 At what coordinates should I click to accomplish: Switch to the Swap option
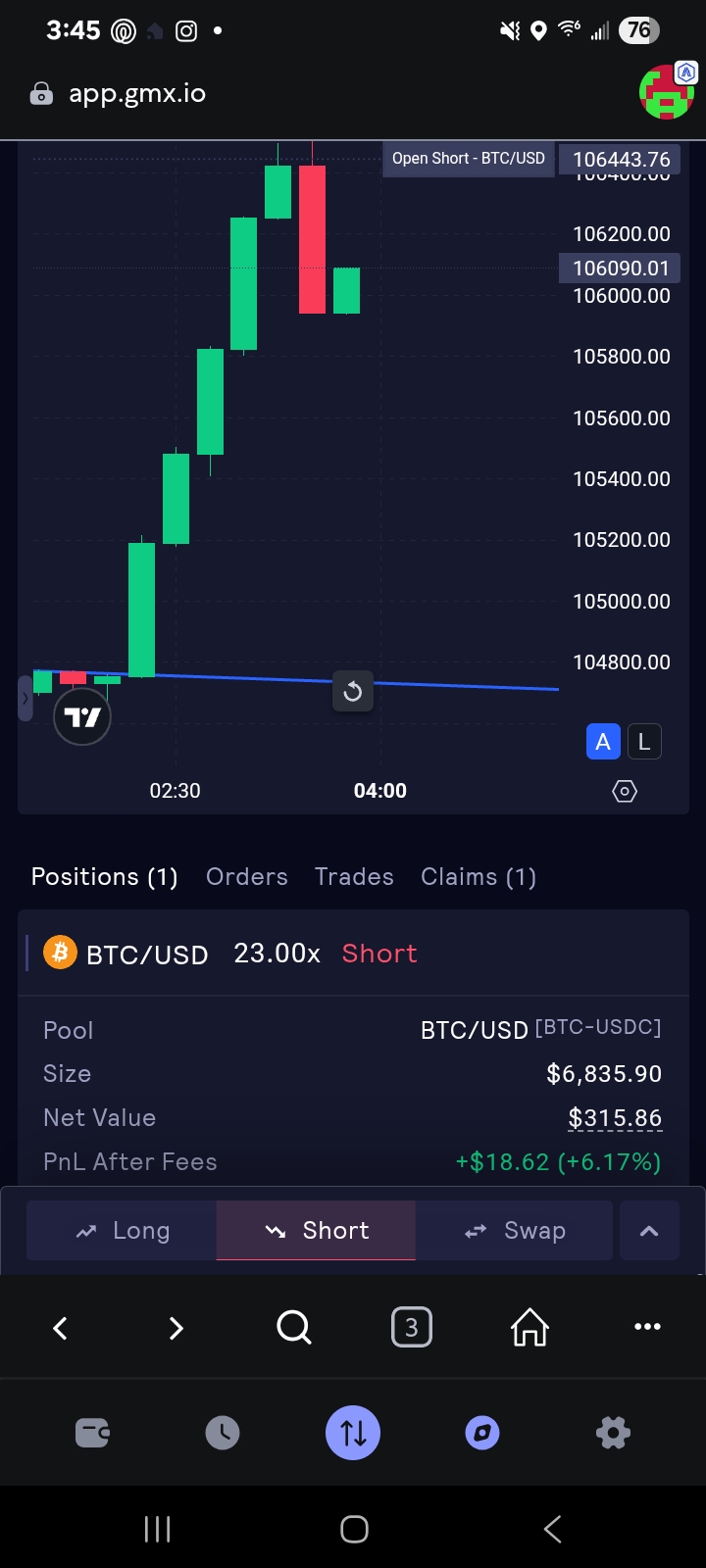point(514,1231)
